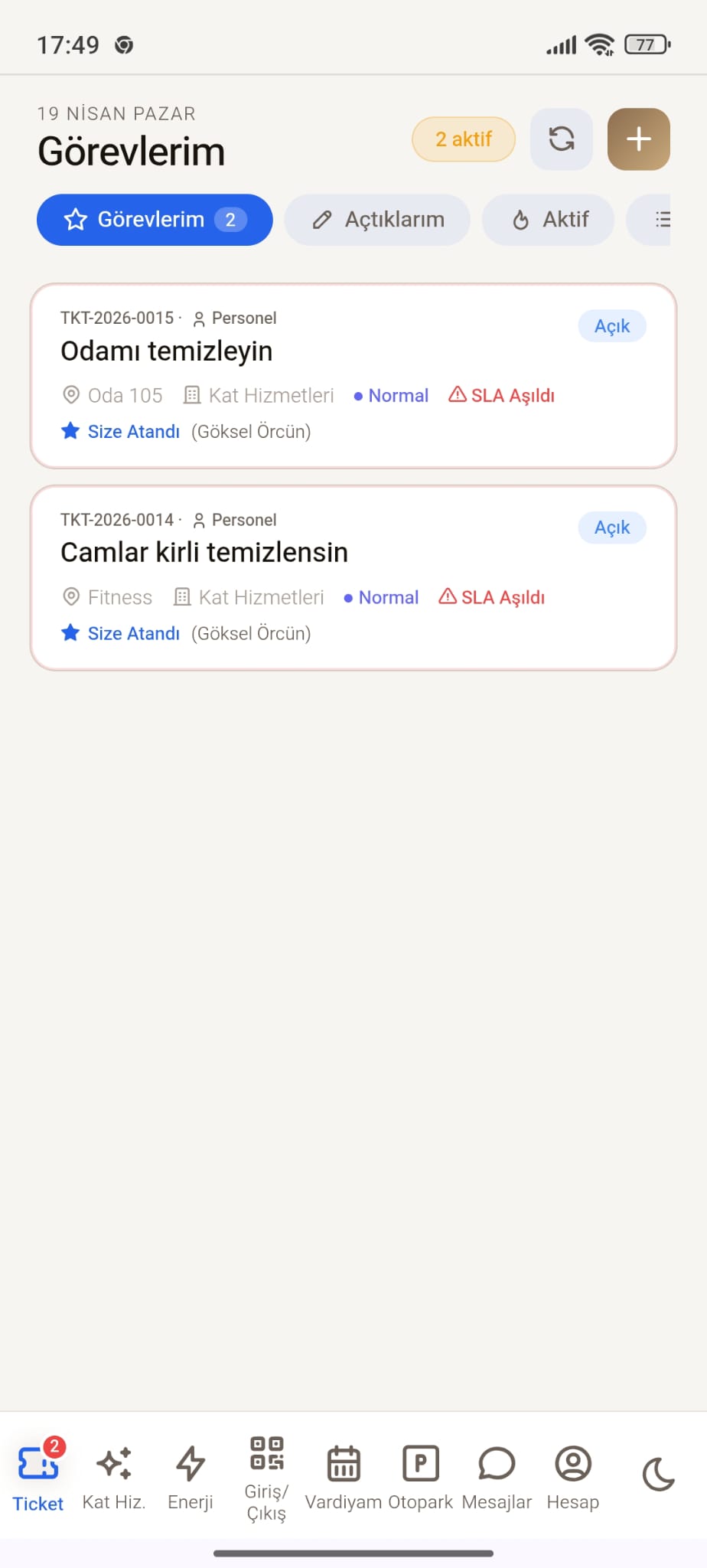707x1568 pixels.
Task: Select the Görevlerim filter chip
Action: point(155,220)
